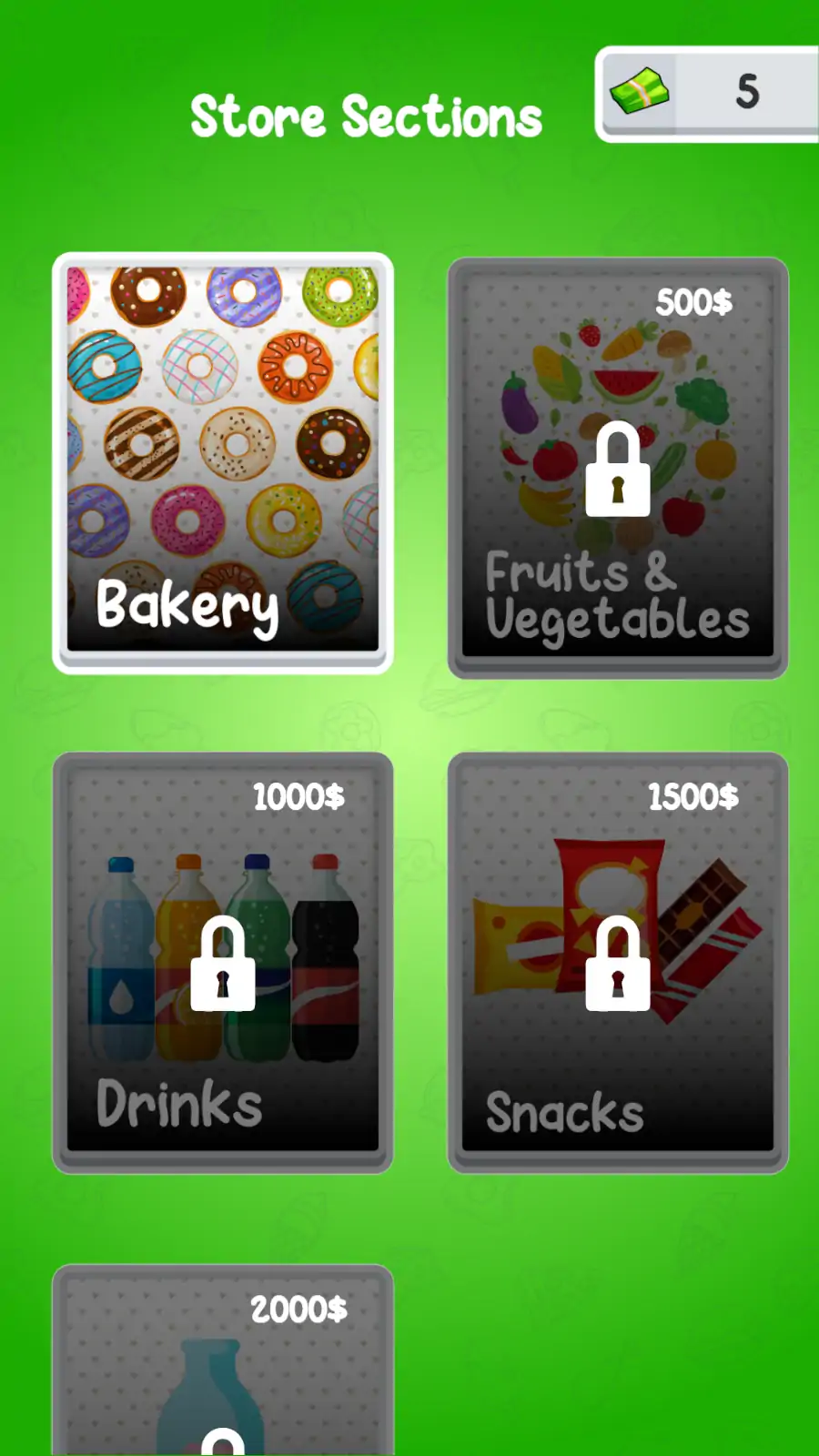
Task: Tap the locked Drinks section card
Action: (223, 963)
